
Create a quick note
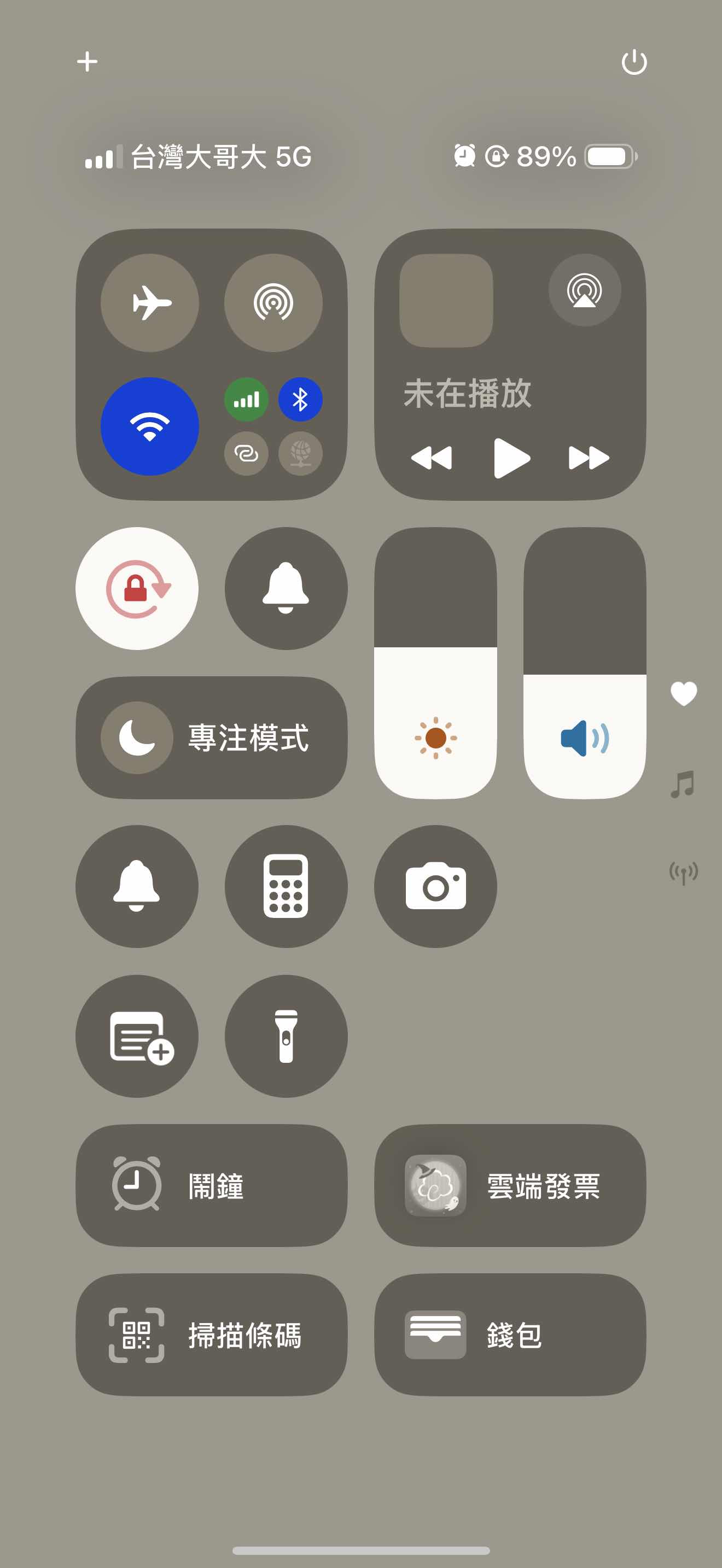(x=137, y=1036)
